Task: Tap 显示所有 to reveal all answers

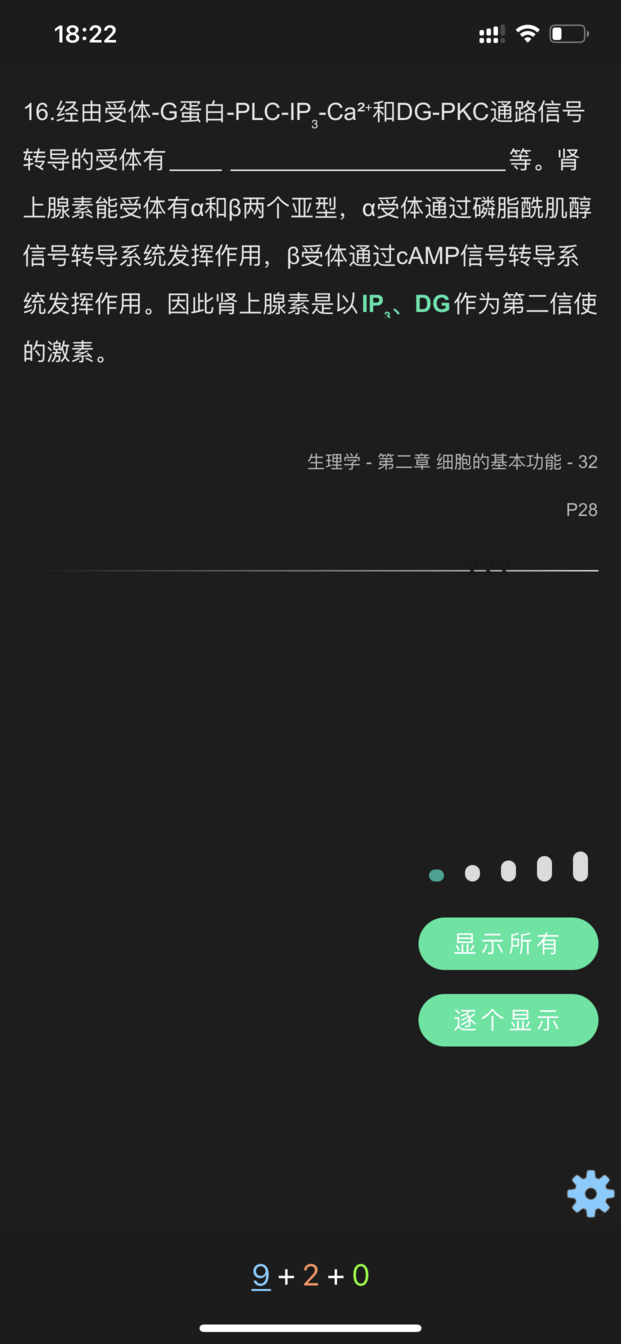Action: point(508,944)
